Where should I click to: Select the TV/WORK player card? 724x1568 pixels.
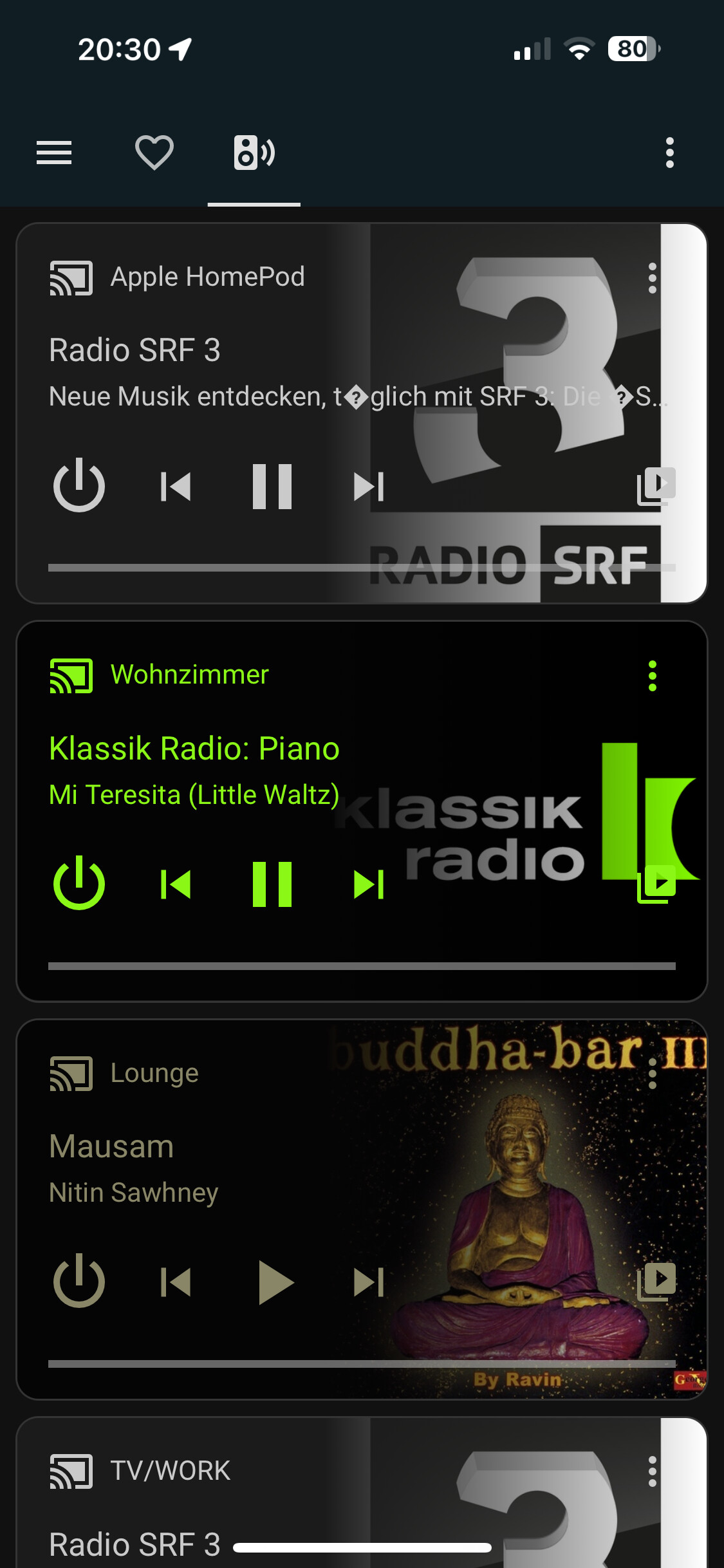point(362,1492)
